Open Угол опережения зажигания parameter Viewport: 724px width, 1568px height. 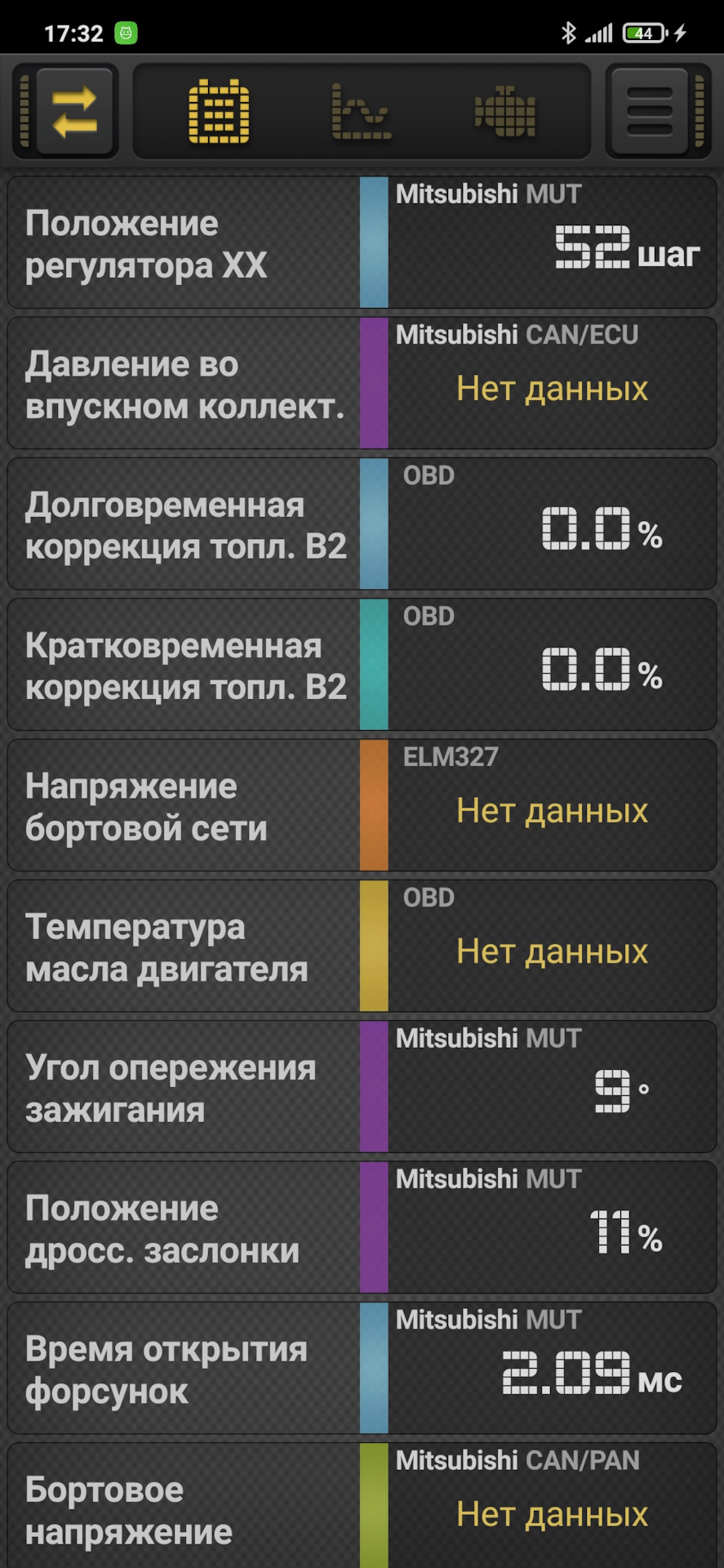[x=362, y=1087]
